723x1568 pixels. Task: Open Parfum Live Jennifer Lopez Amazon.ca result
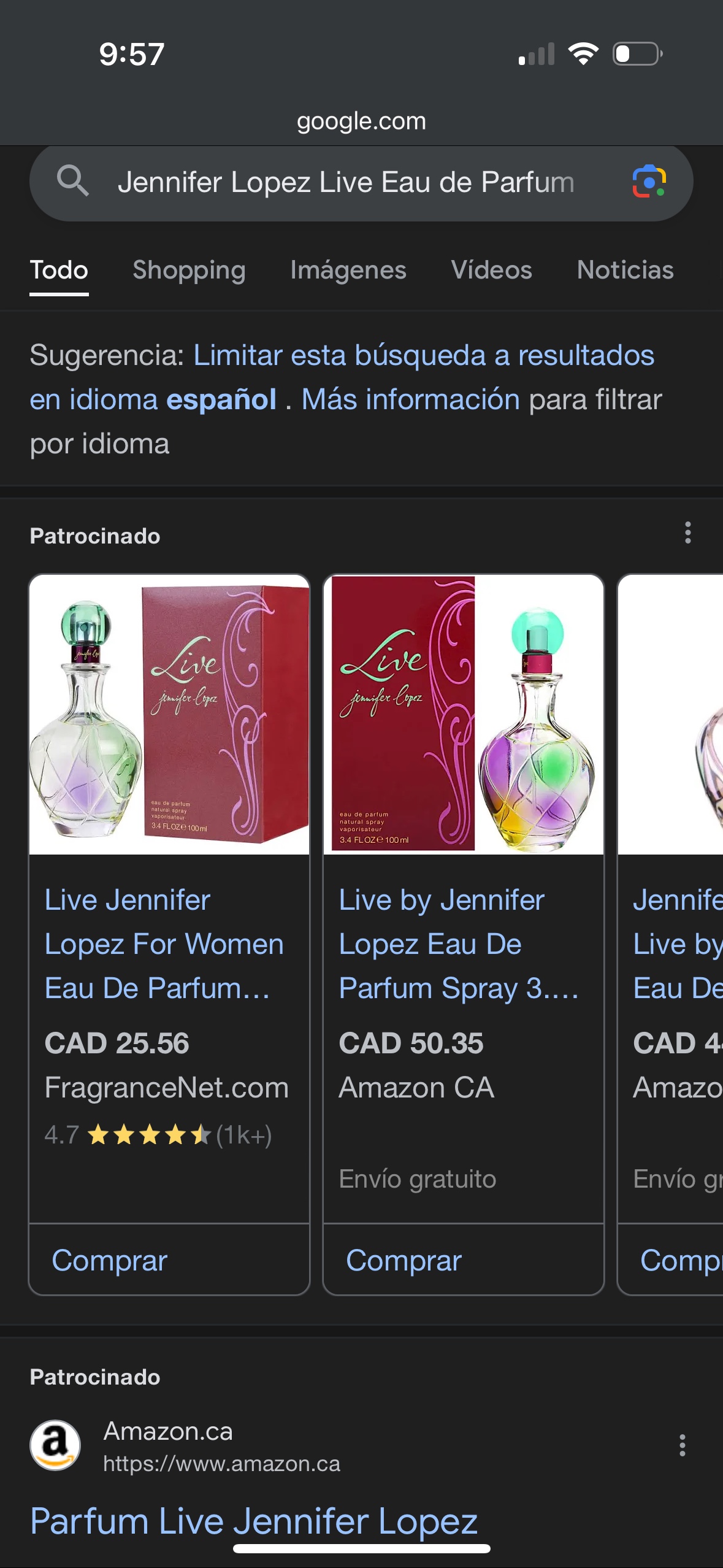pos(253,1521)
